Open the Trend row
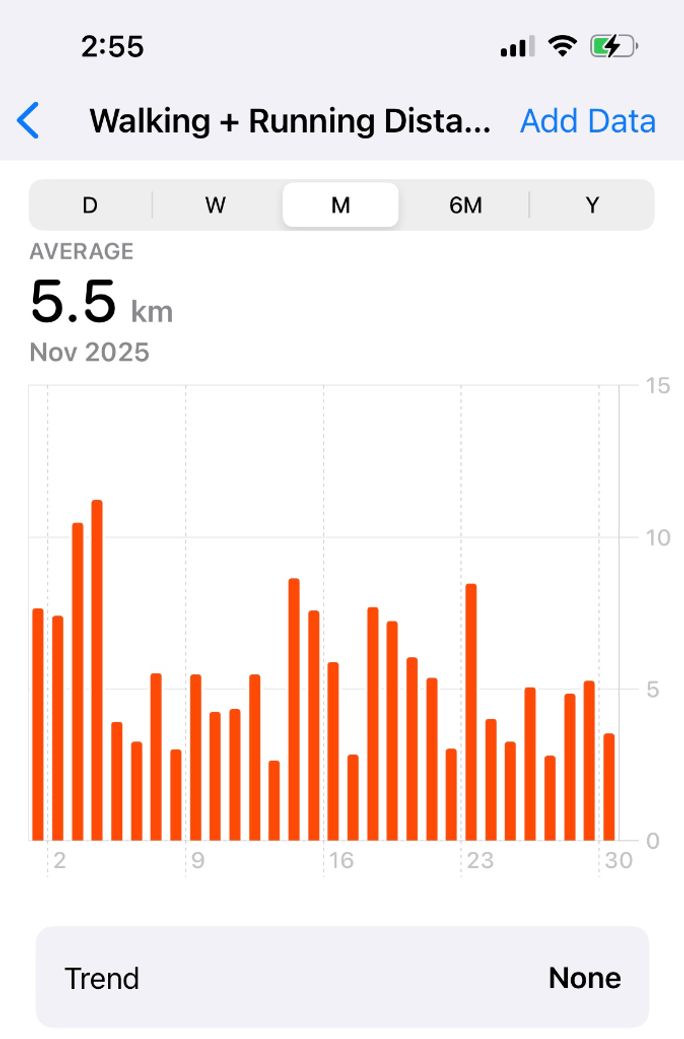Viewport: 684px width, 1039px height. (342, 977)
